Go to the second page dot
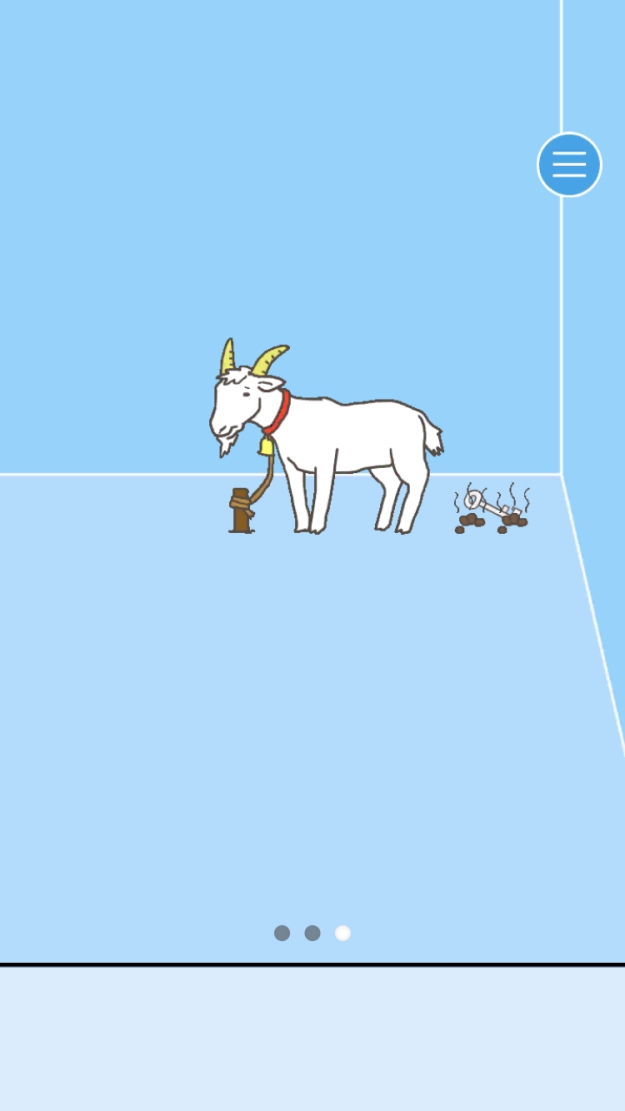 click(x=312, y=933)
